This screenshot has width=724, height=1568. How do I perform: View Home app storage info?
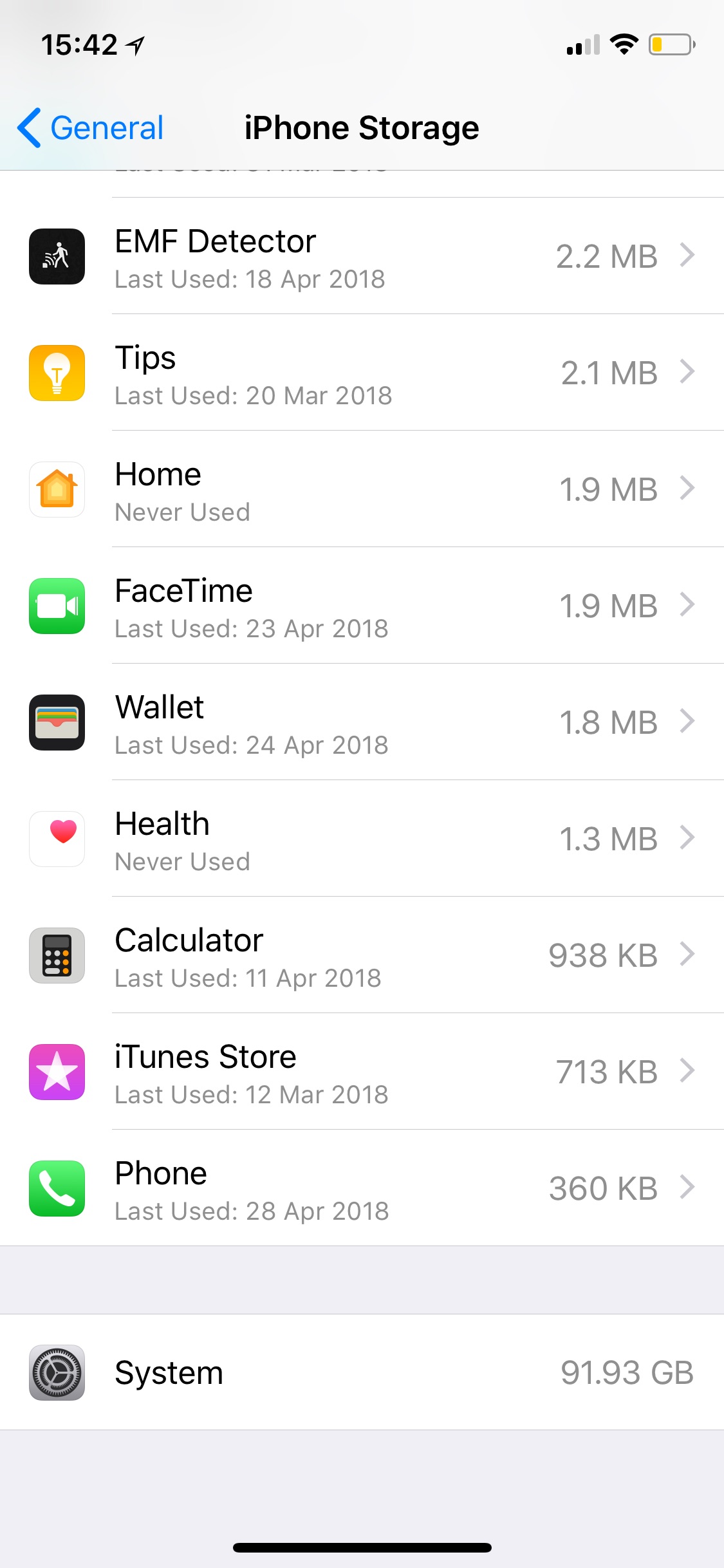click(362, 489)
